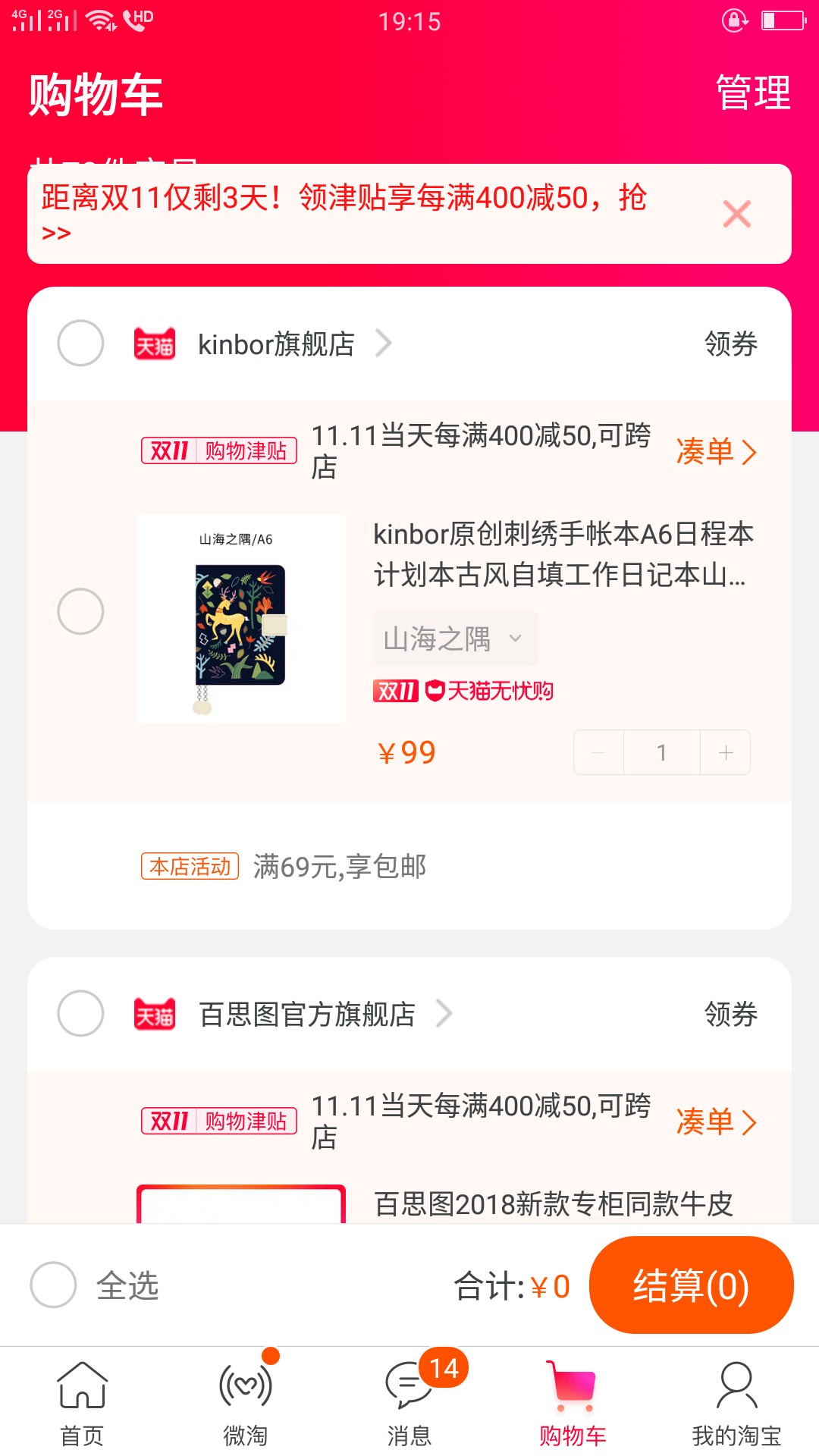The image size is (819, 1456).
Task: Tap the 结算 checkout button
Action: [x=692, y=1285]
